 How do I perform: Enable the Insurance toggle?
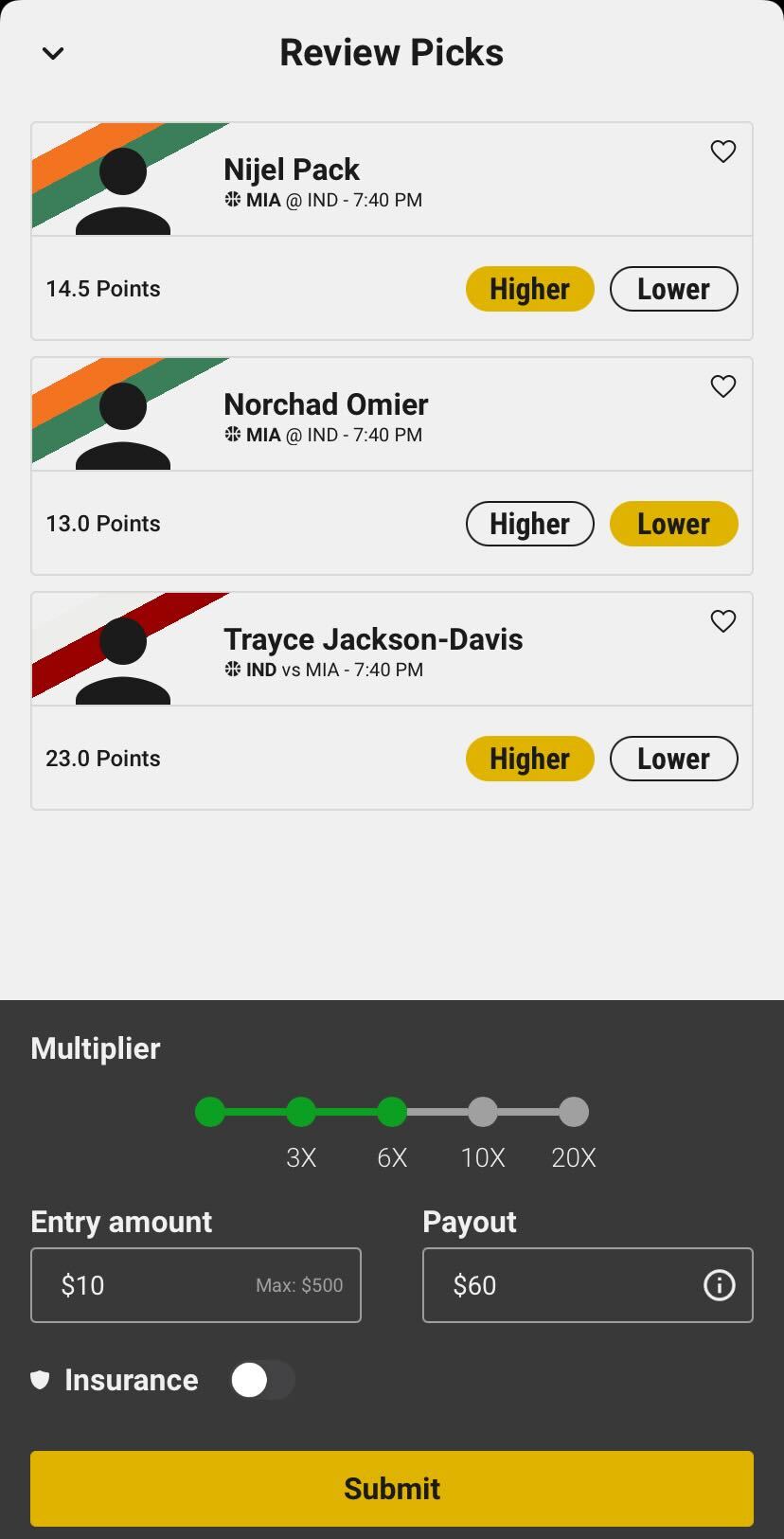[263, 1380]
